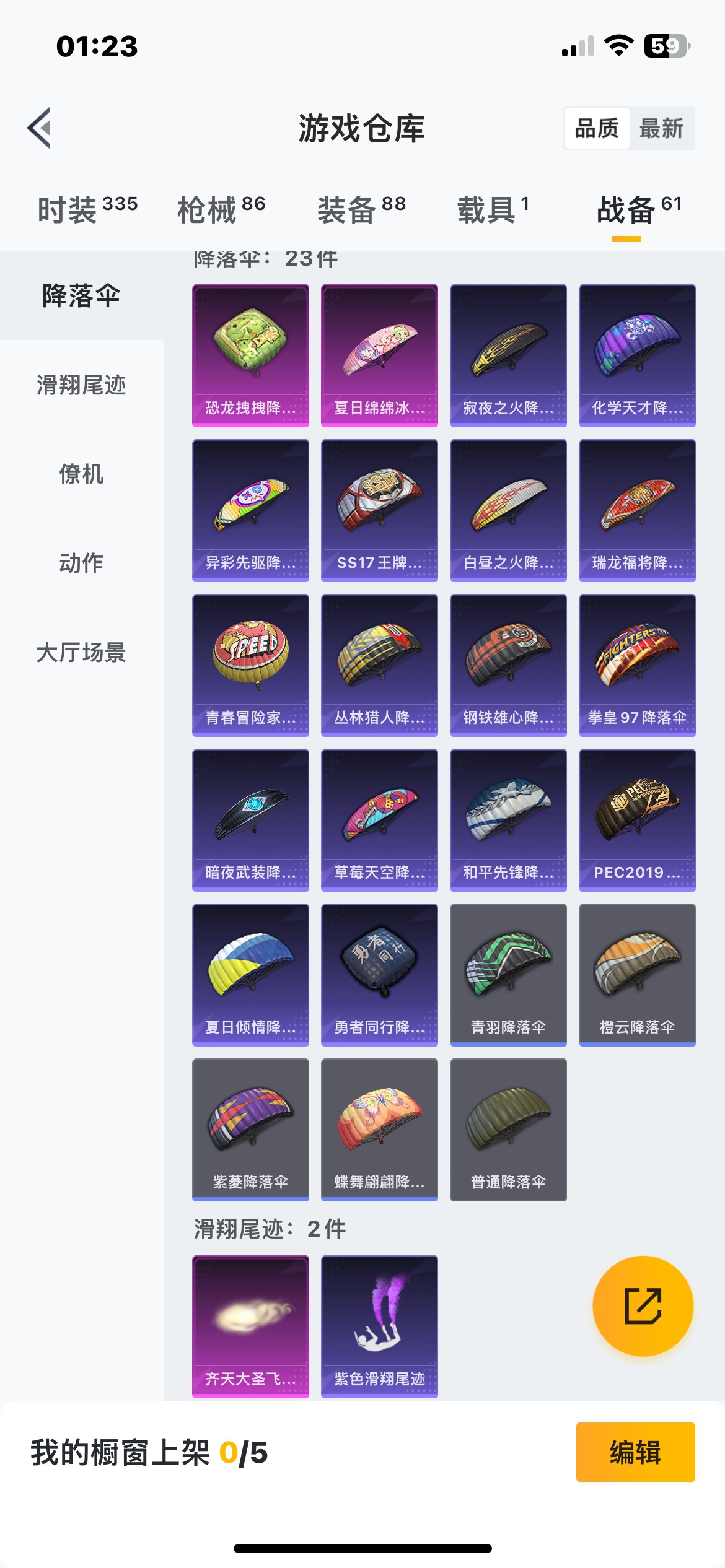Select 动作 in the side menu
This screenshot has width=725, height=1568.
click(x=81, y=564)
